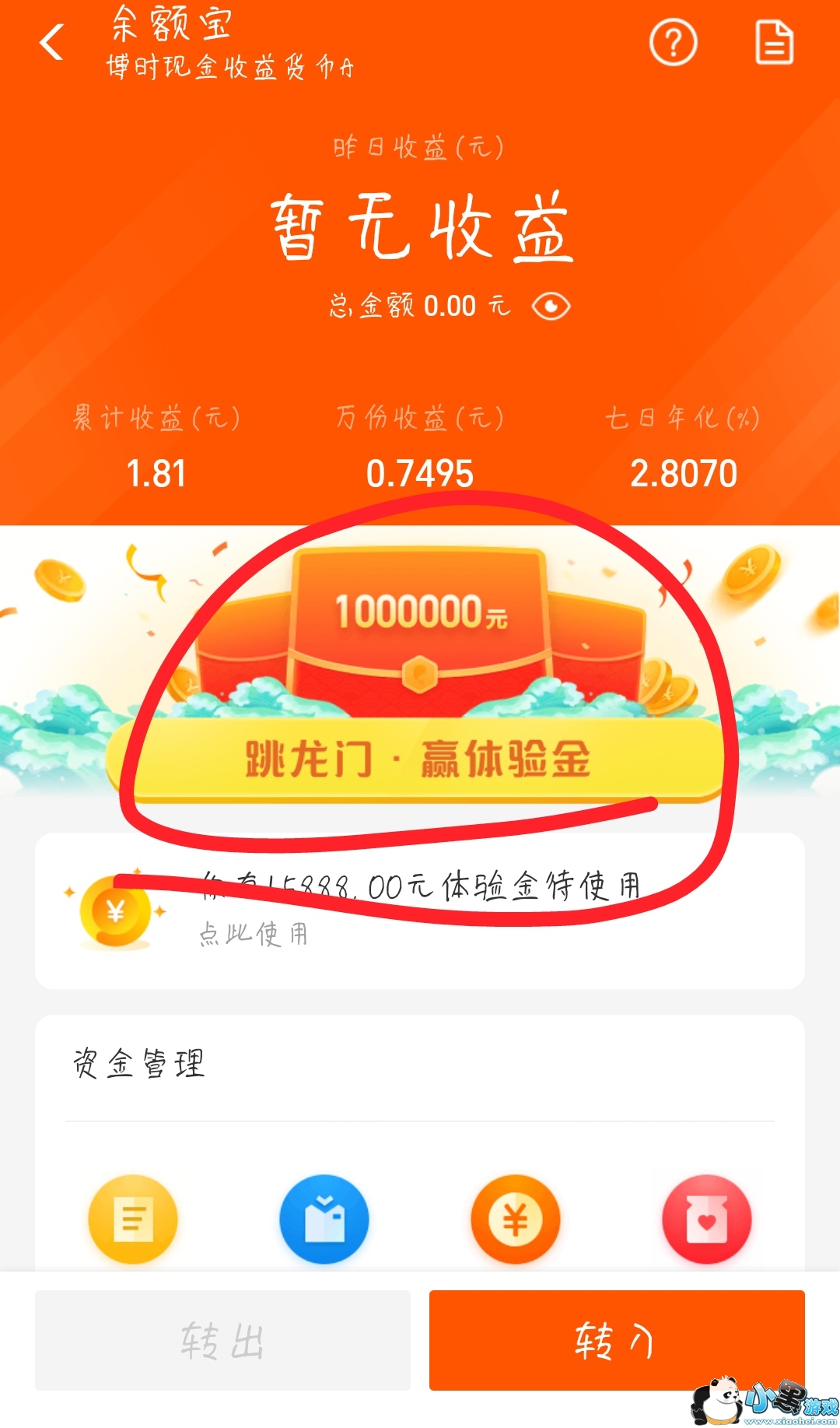
Task: Open the yellow document icon under 资金管理
Action: click(x=133, y=1219)
